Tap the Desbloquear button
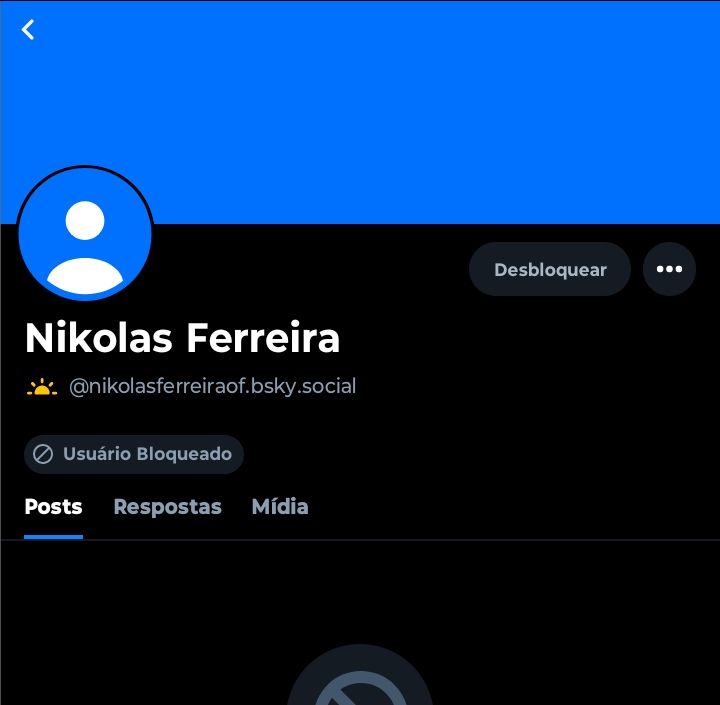Image resolution: width=720 pixels, height=705 pixels. pyautogui.click(x=550, y=269)
